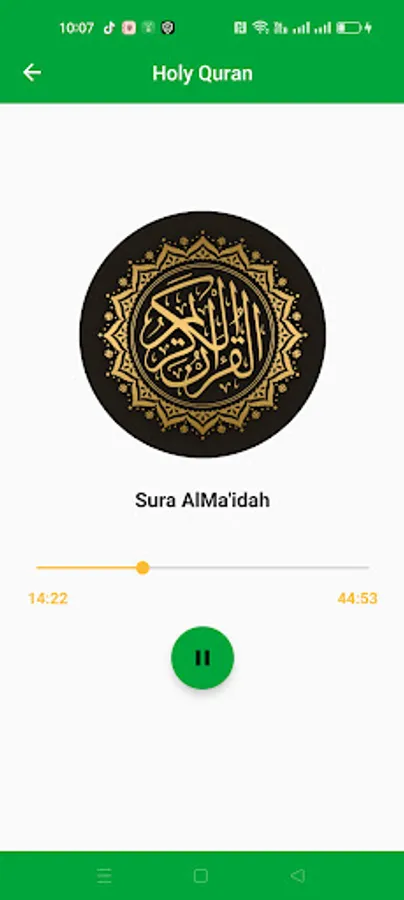Screen dimensions: 404x900
Task: Tap the system back triangle button
Action: click(297, 875)
